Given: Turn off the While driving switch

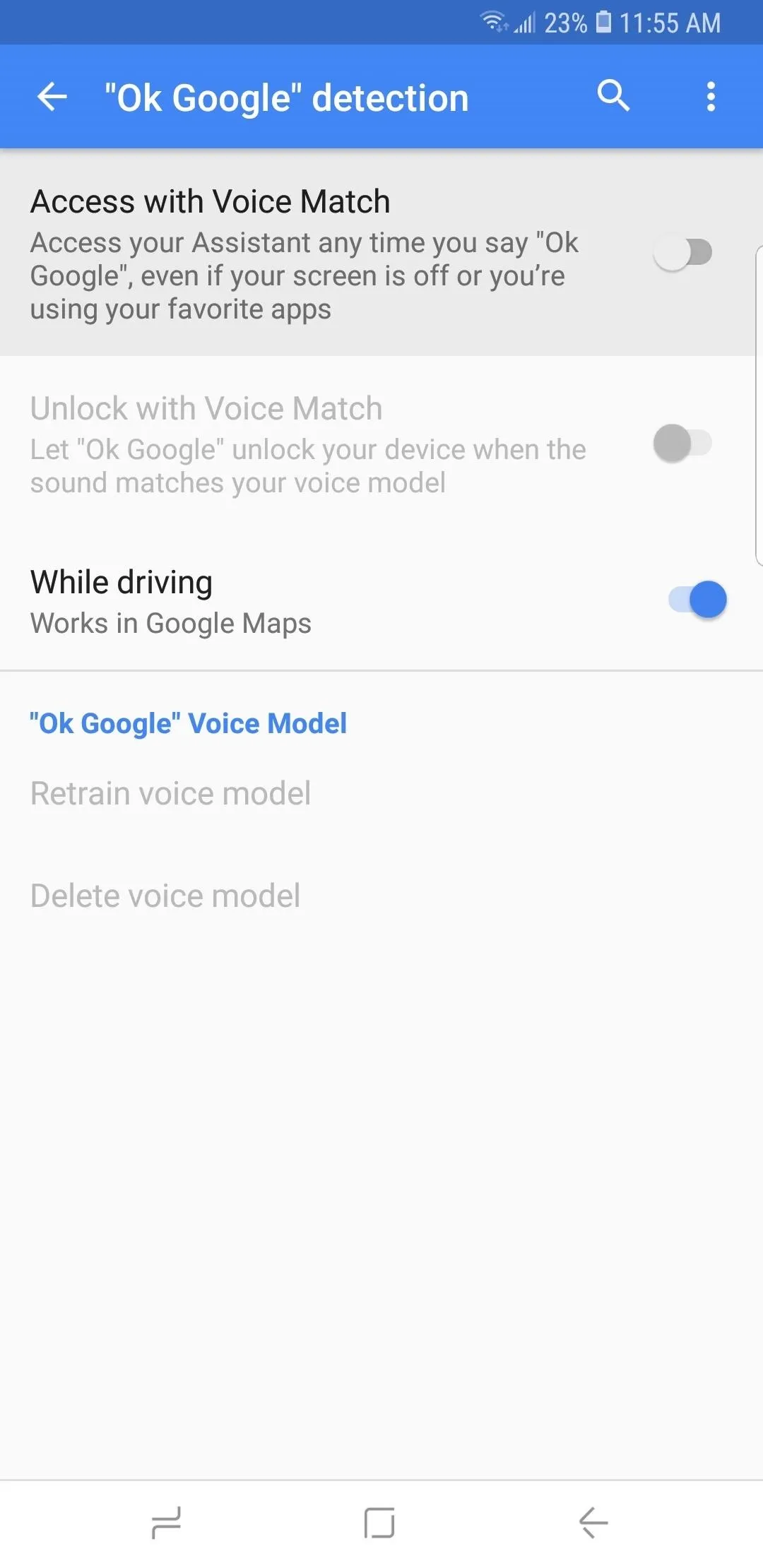Looking at the screenshot, I should click(x=697, y=600).
